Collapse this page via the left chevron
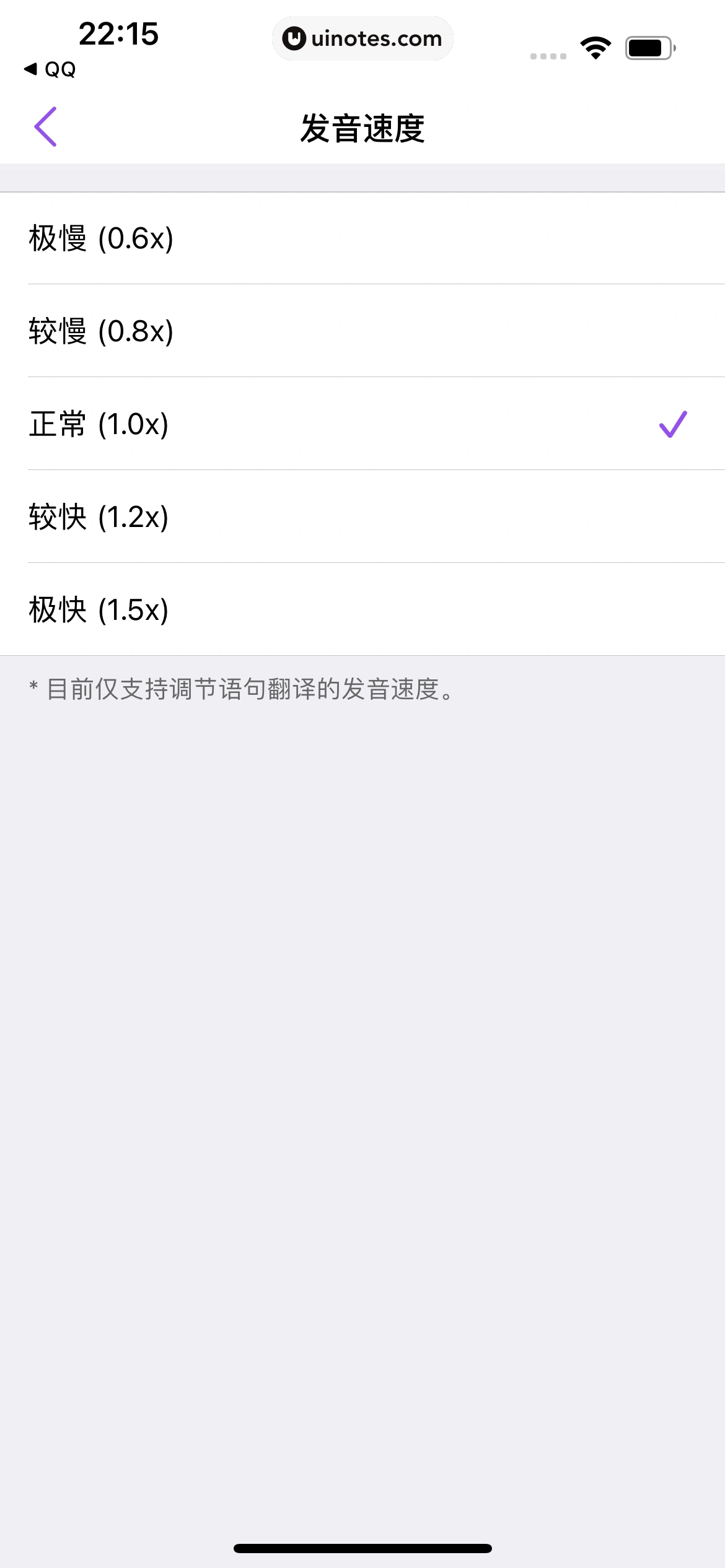 coord(46,126)
